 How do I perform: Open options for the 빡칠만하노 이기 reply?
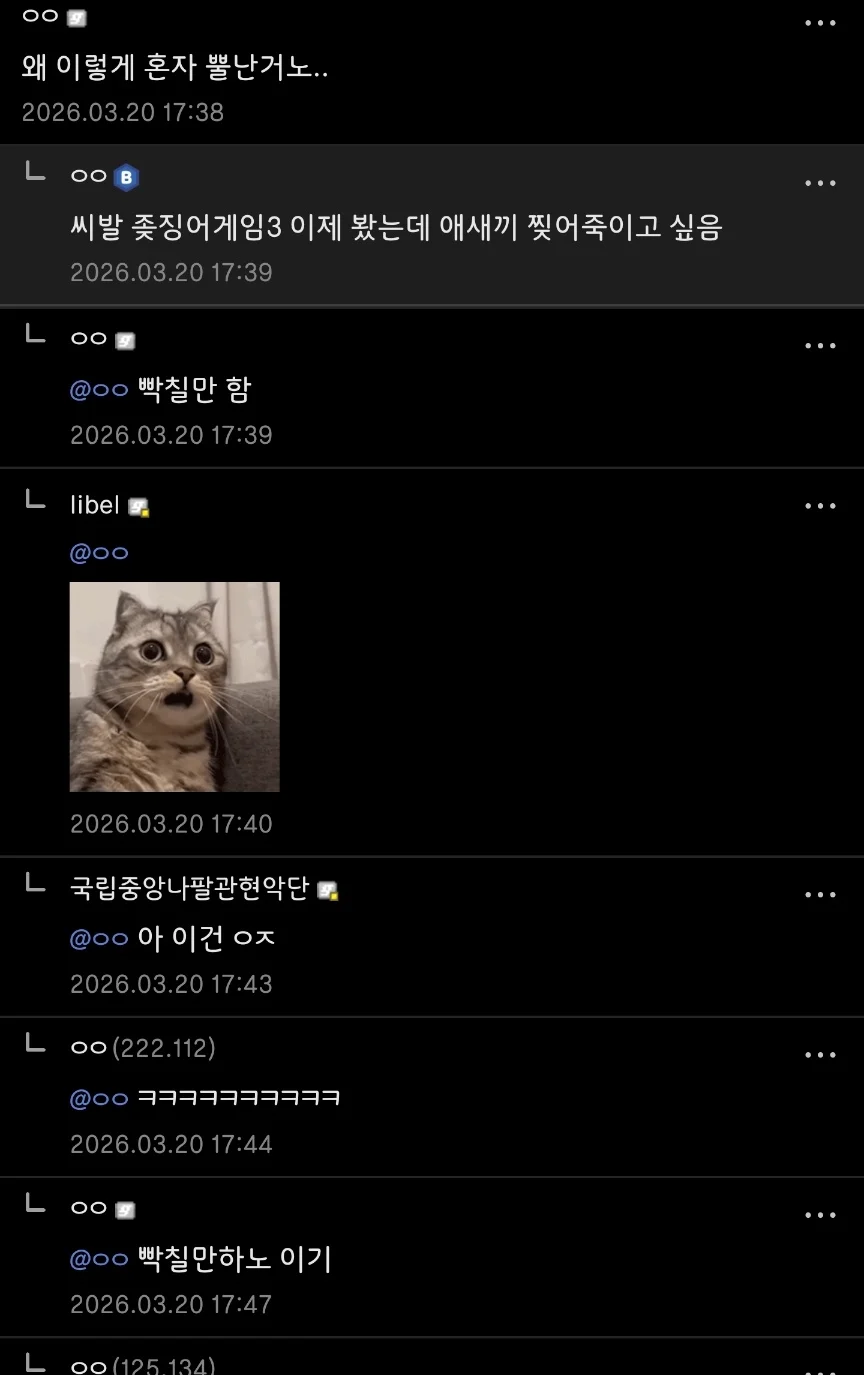820,1215
